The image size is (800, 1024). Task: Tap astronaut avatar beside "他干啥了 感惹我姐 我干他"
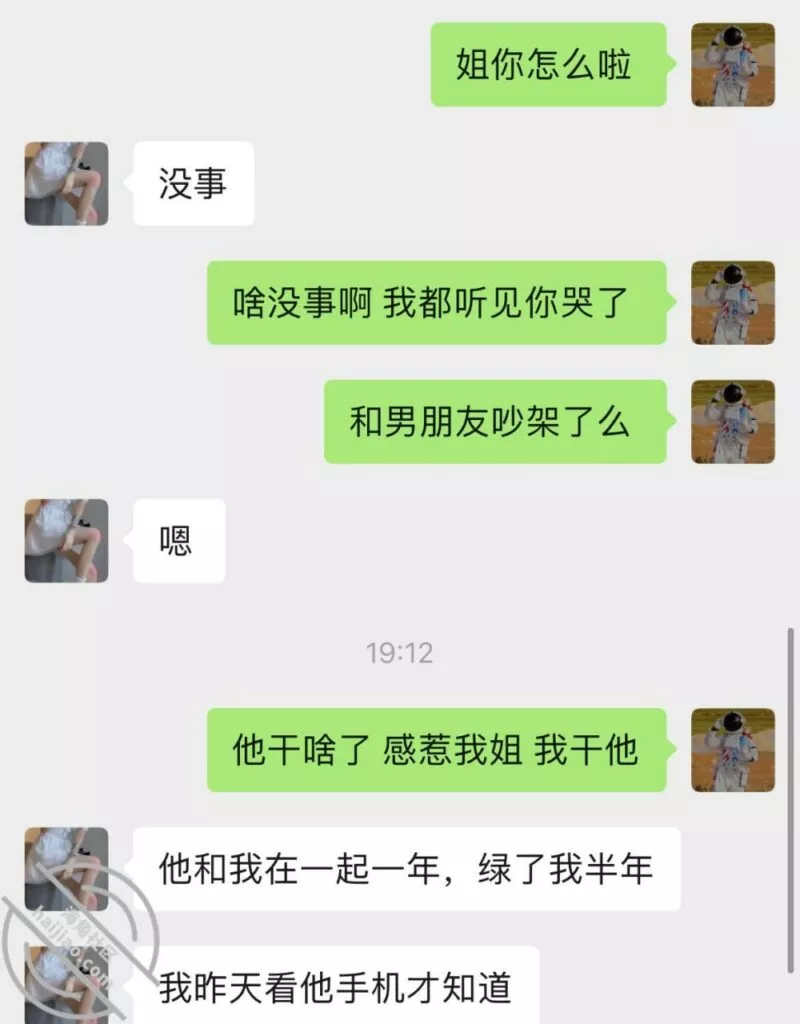tap(733, 750)
